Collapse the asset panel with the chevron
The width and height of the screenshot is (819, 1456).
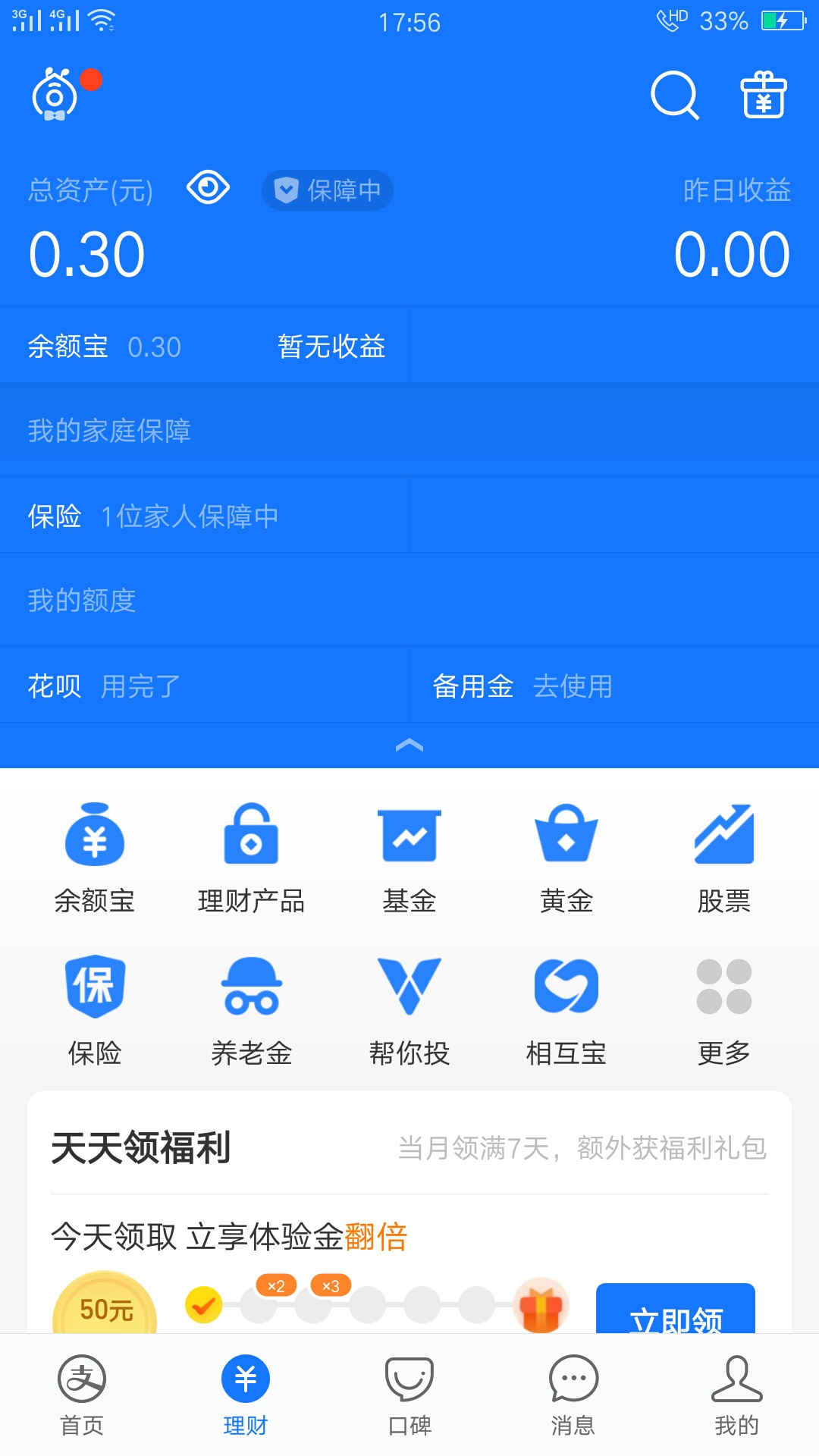pyautogui.click(x=409, y=745)
